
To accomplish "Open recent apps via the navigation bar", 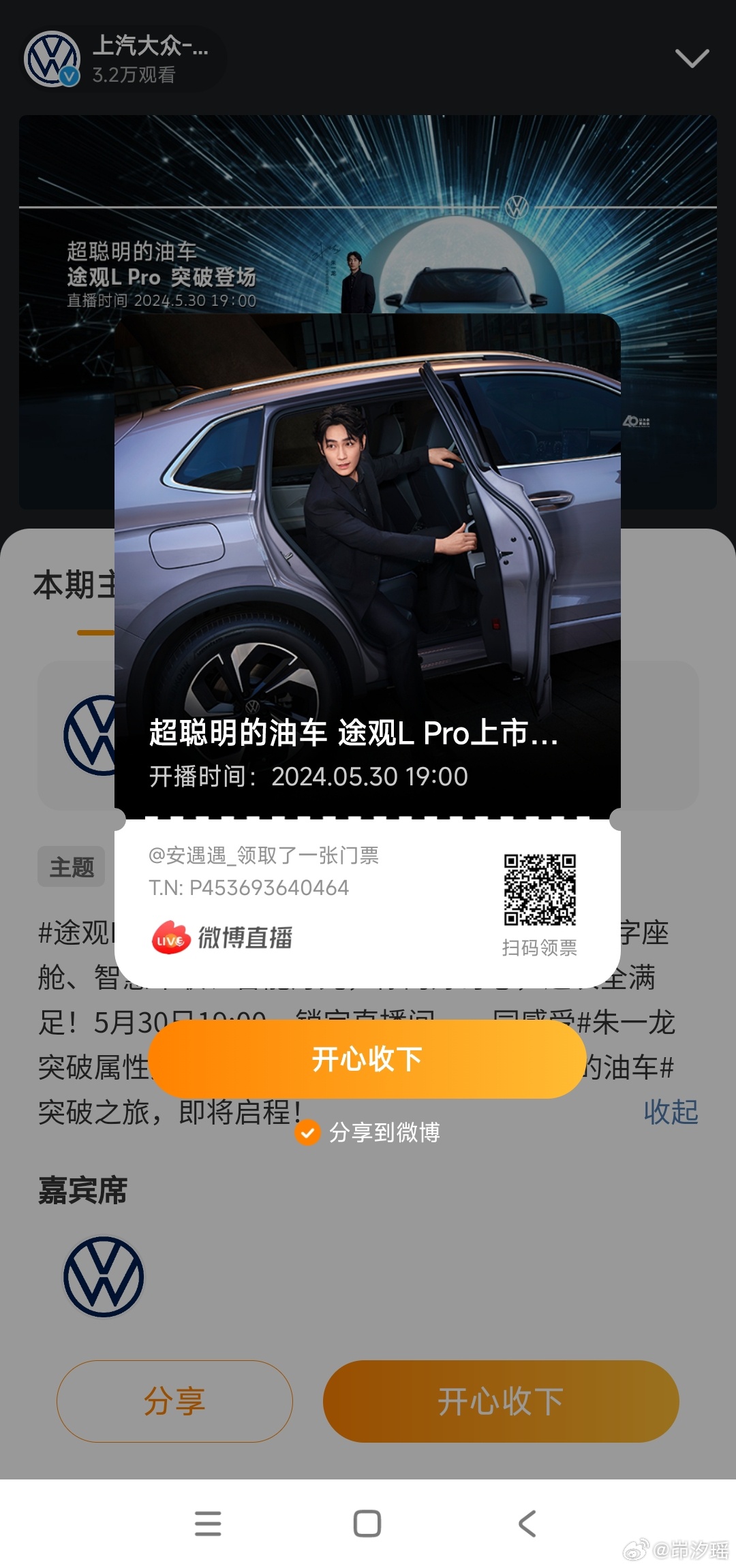I will pos(208,1524).
